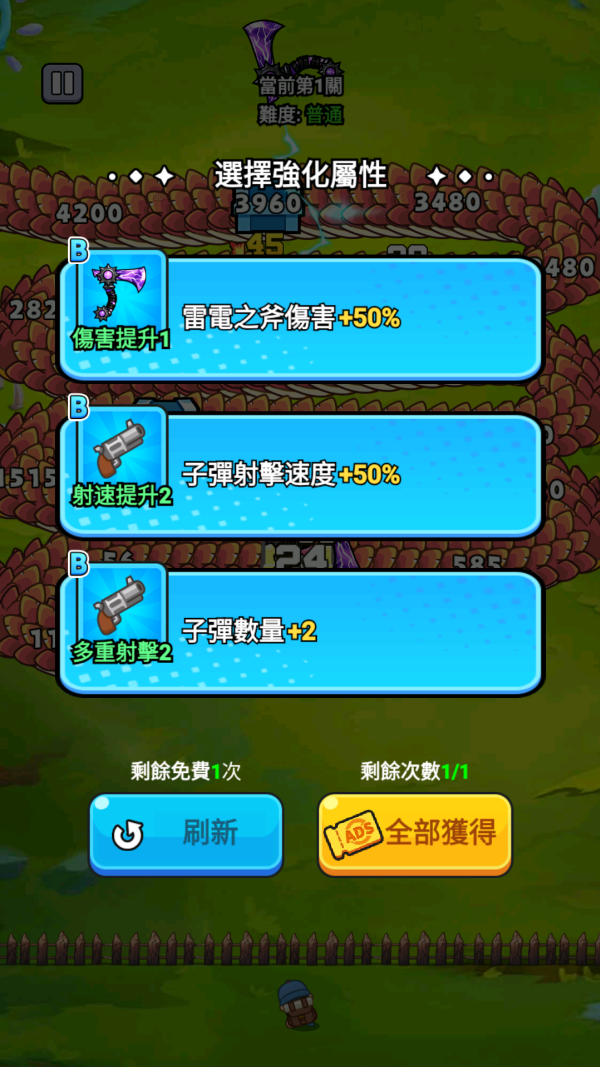Pick the 子彈數量 +2 upgrade
Screen dimensions: 600x1067
[300, 632]
